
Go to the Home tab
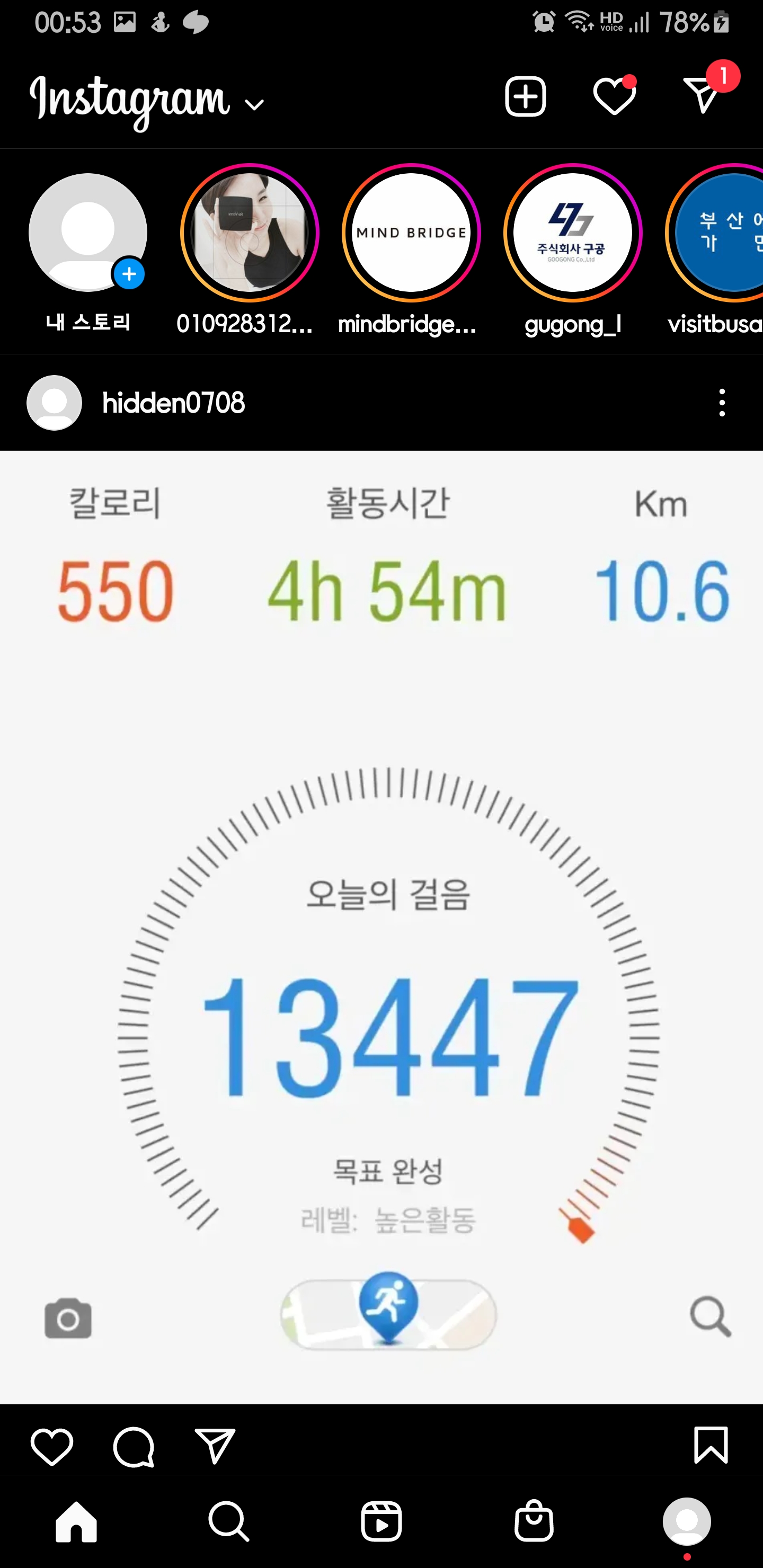coord(76,1521)
